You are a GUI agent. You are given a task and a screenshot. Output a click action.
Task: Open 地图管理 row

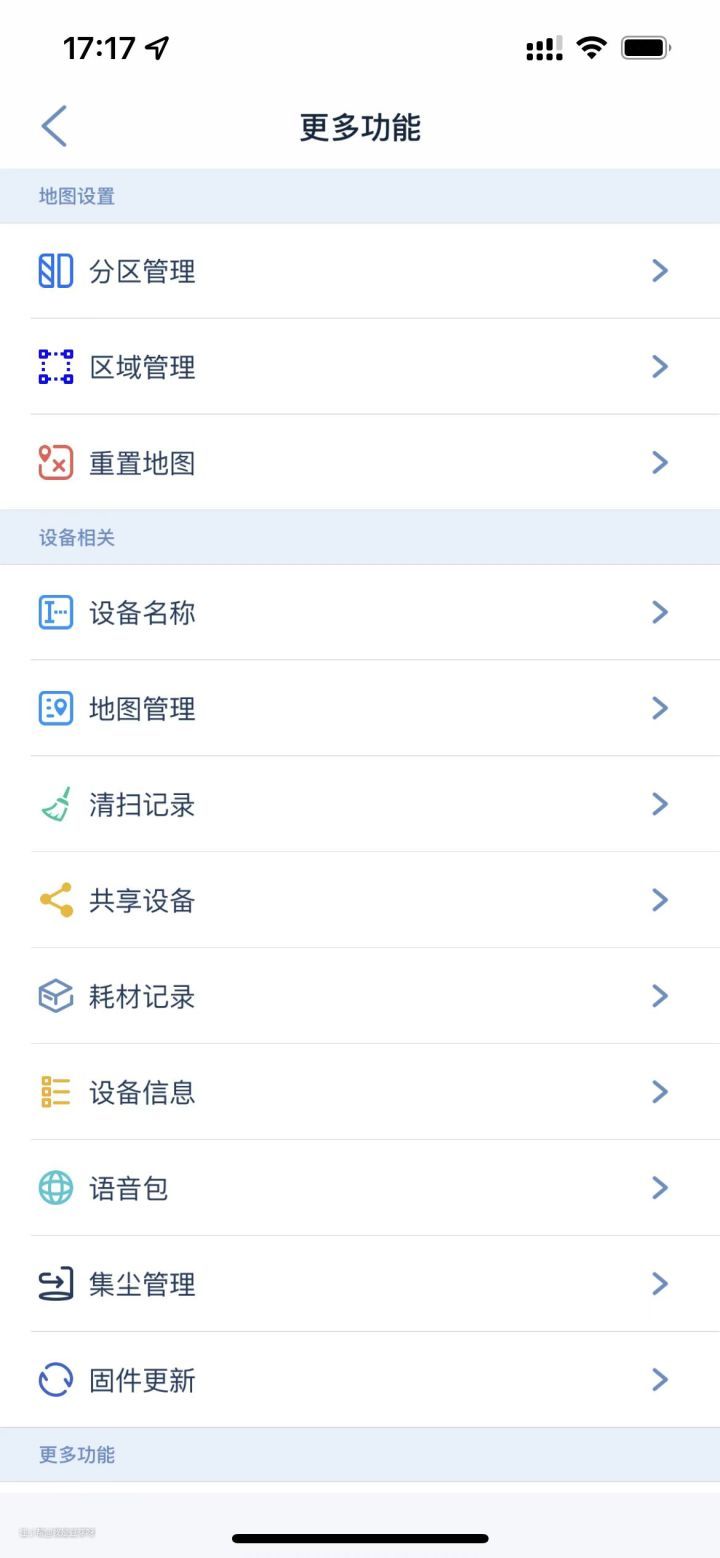point(360,708)
